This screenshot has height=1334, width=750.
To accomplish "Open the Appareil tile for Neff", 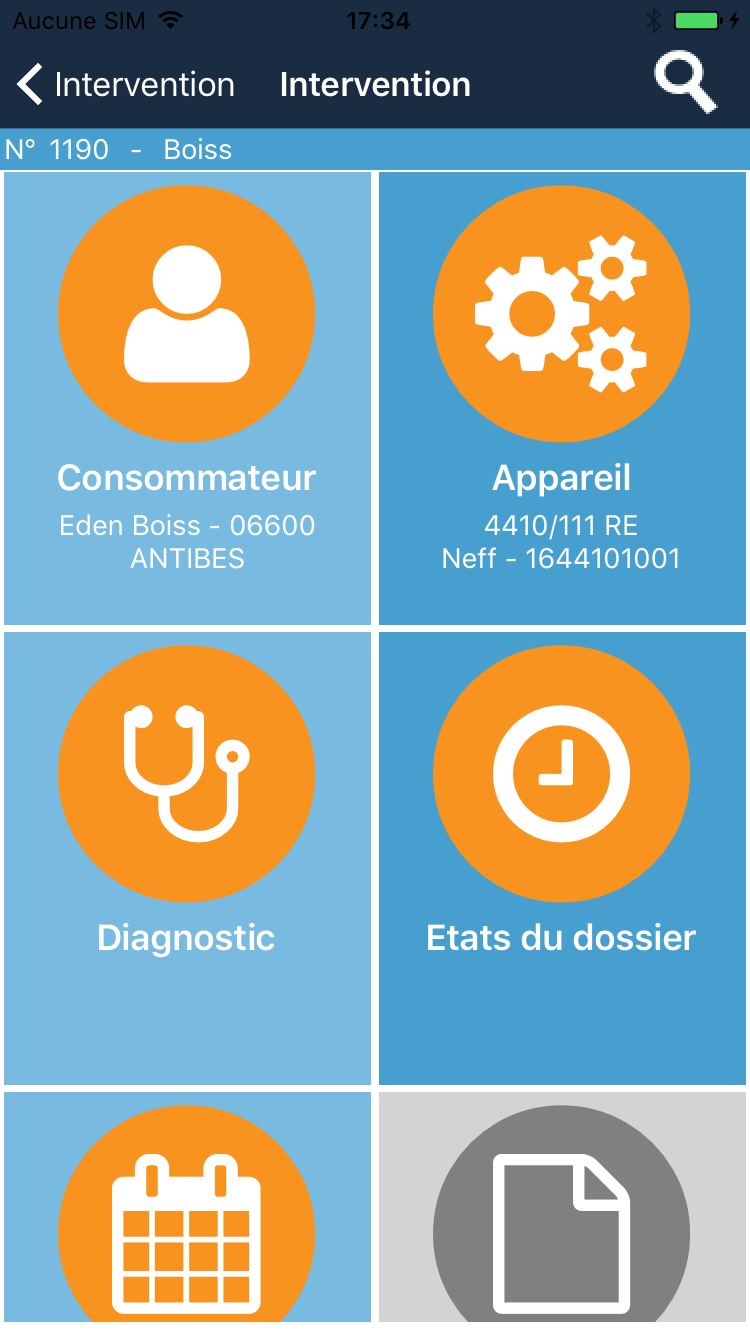I will pyautogui.click(x=562, y=398).
